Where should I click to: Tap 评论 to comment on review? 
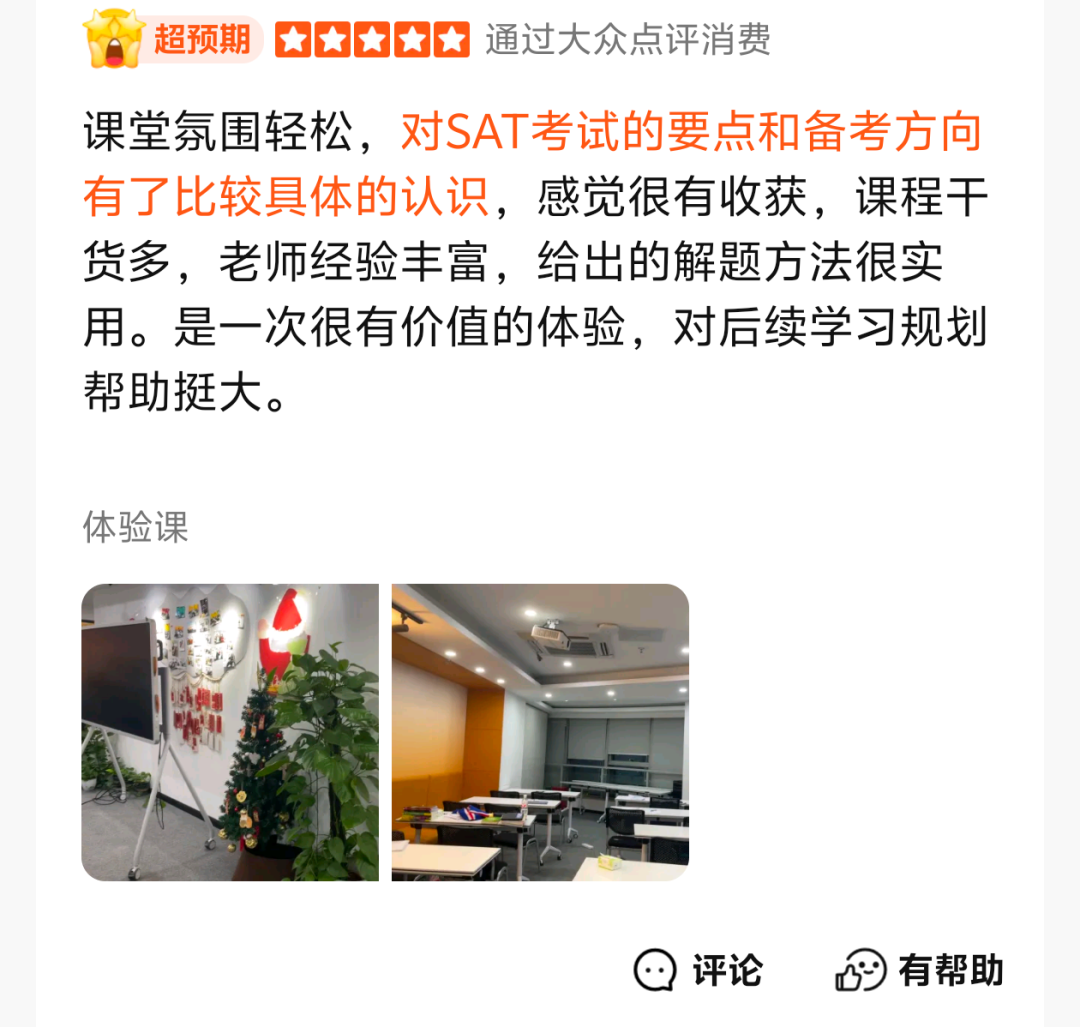point(699,970)
